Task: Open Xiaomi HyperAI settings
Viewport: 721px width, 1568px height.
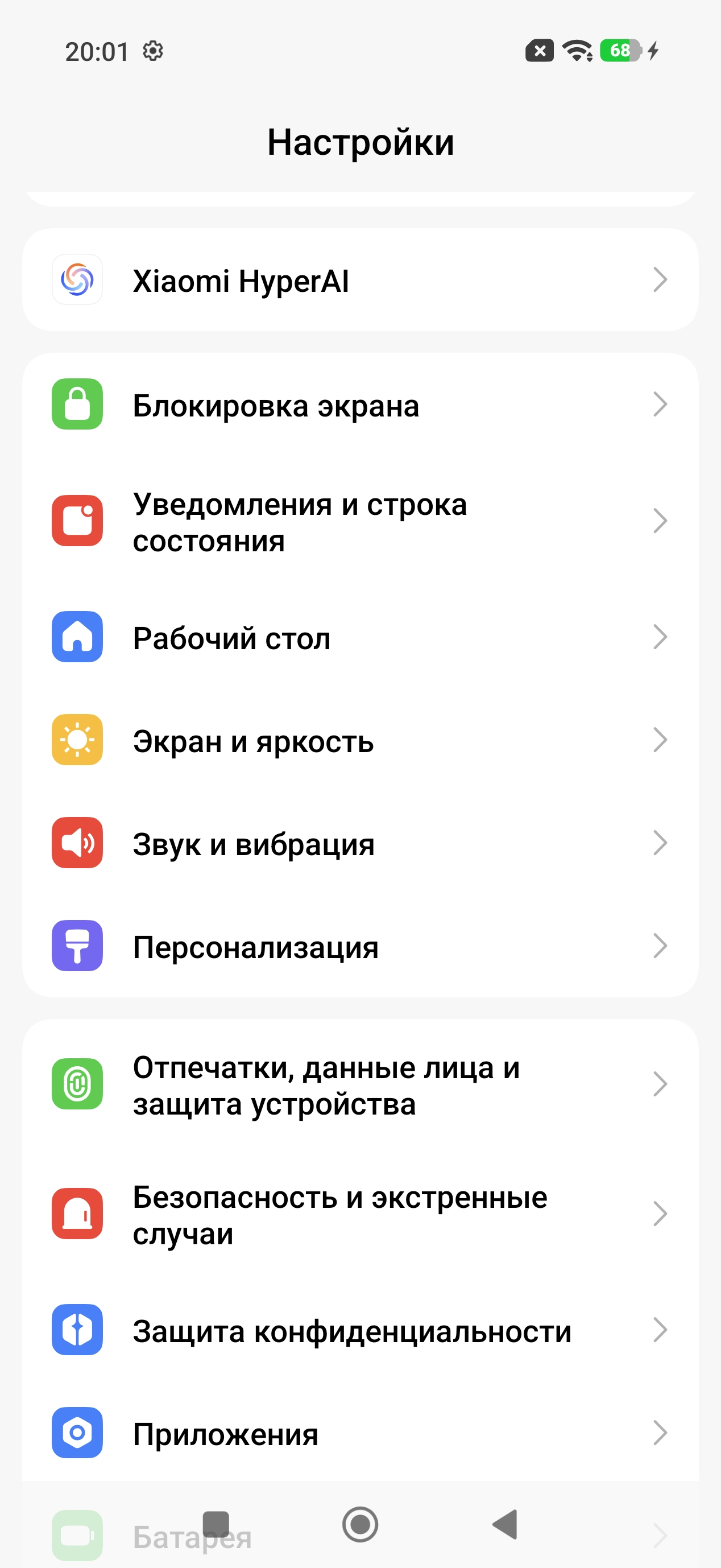Action: [360, 280]
